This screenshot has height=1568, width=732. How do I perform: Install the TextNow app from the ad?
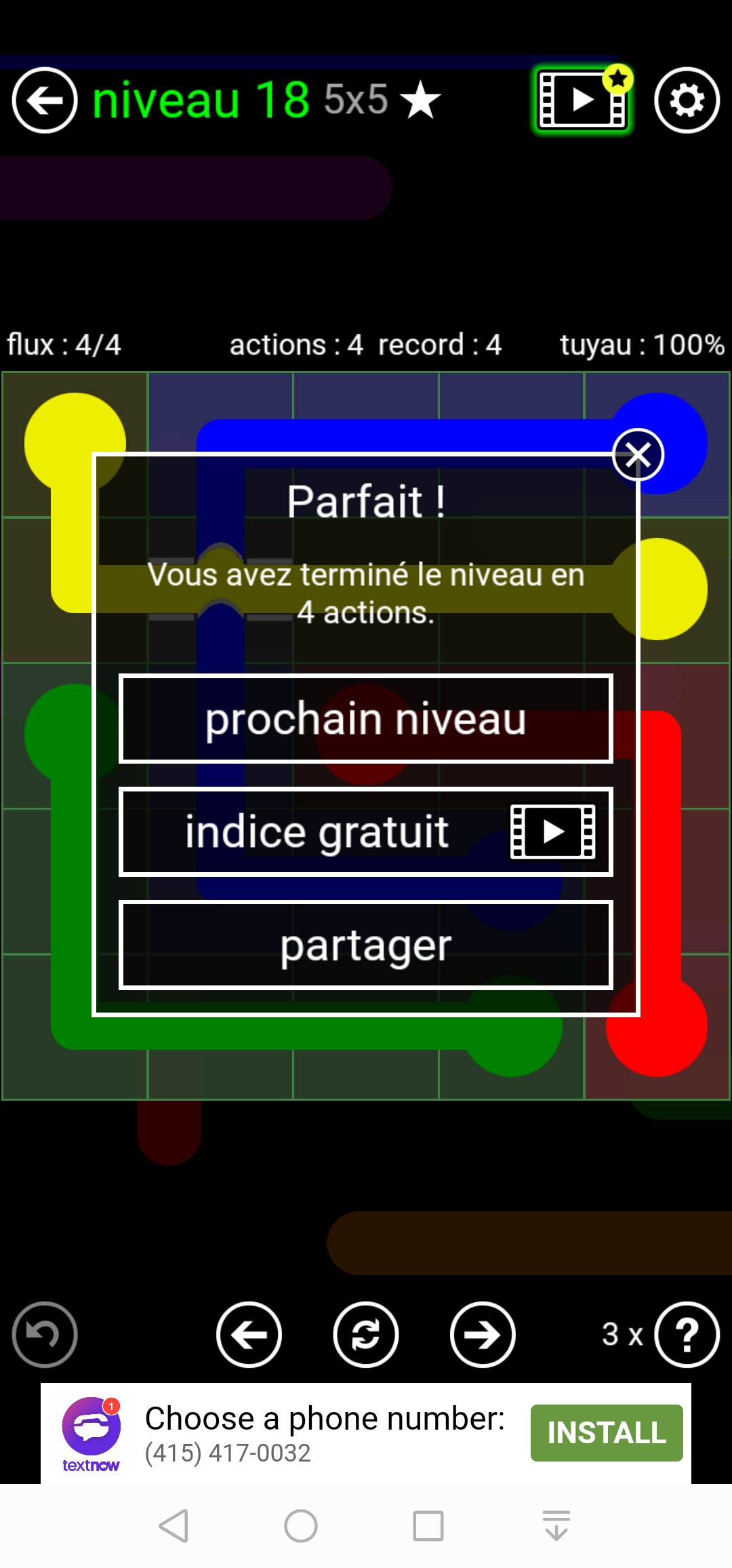point(606,1433)
